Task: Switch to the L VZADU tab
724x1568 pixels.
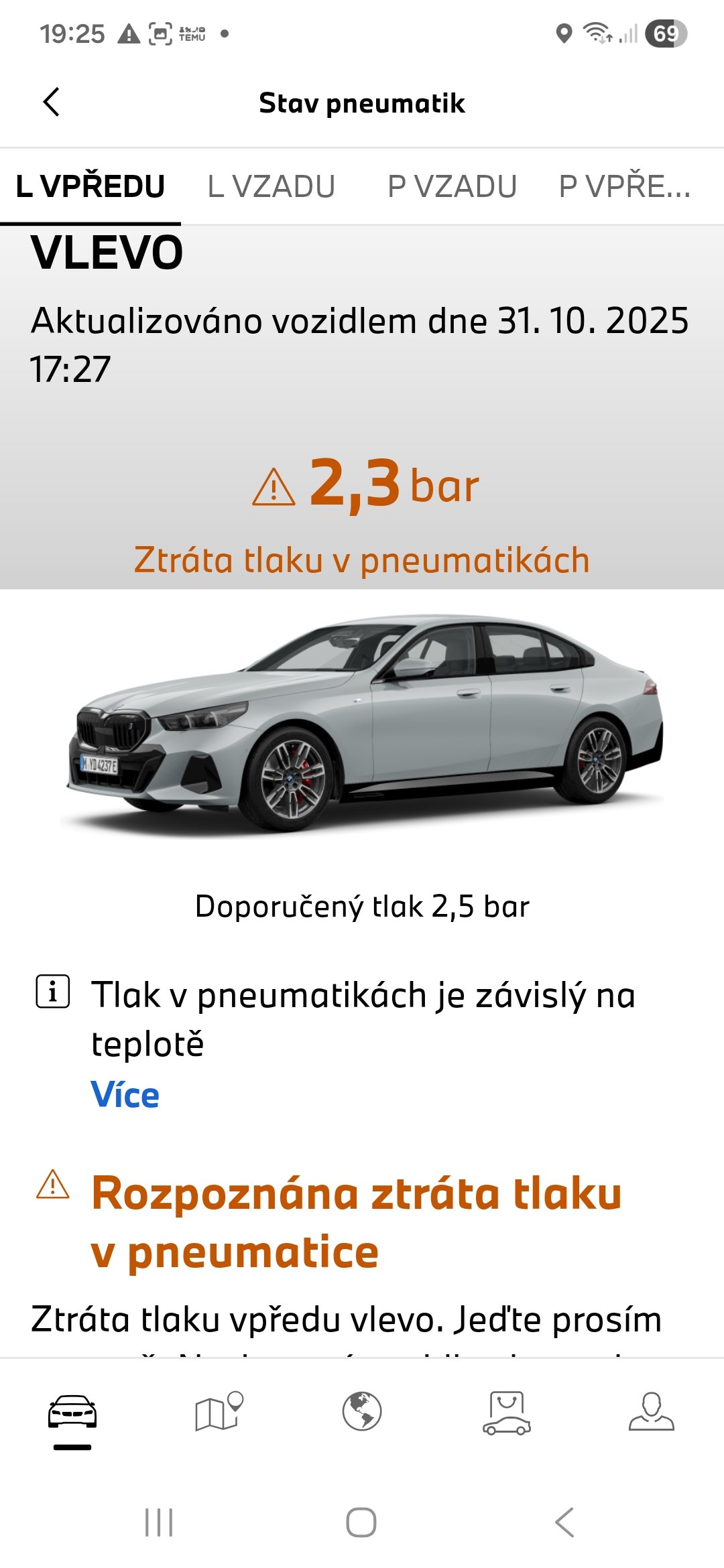Action: [x=271, y=186]
